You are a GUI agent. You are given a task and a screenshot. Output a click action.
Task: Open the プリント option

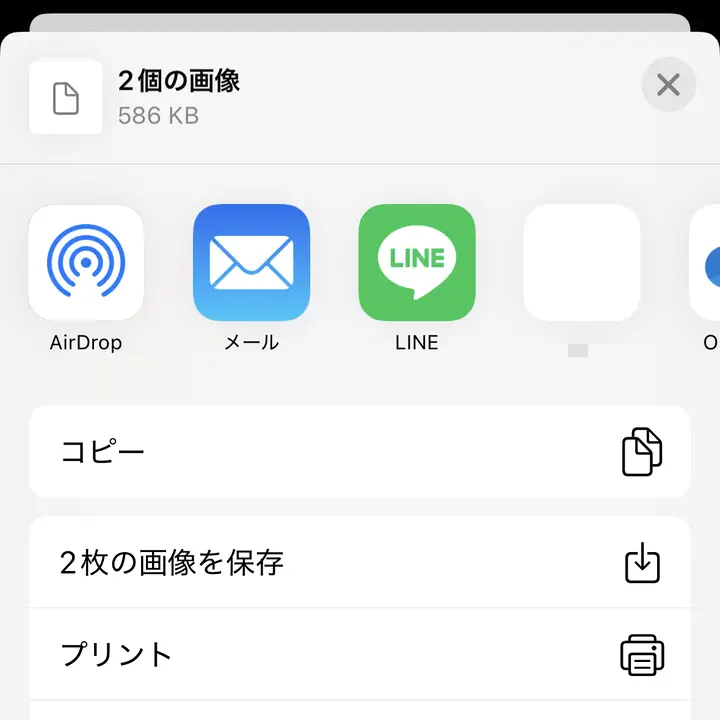click(360, 655)
